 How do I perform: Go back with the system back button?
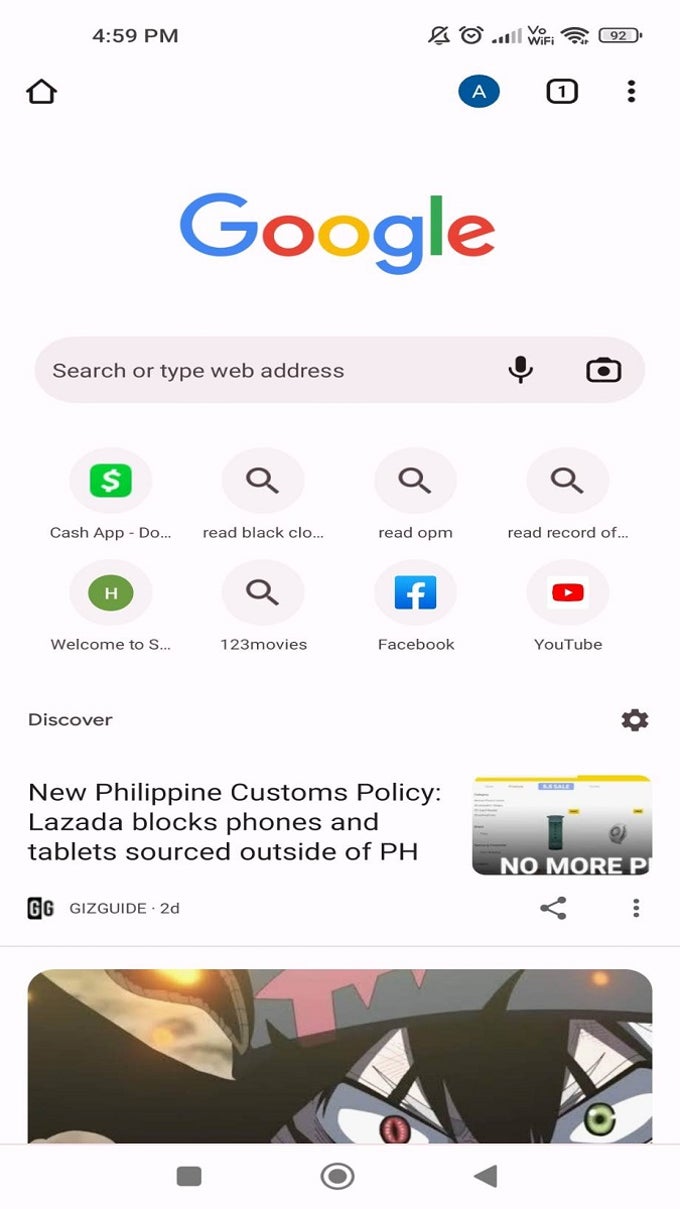click(486, 1176)
